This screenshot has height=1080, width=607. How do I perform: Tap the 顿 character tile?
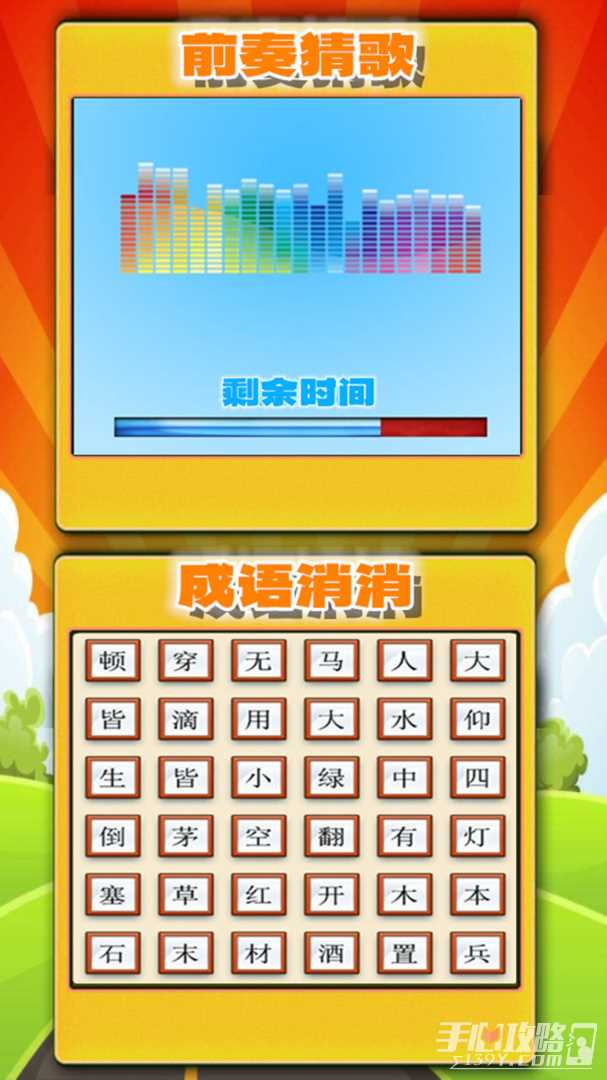[x=112, y=661]
